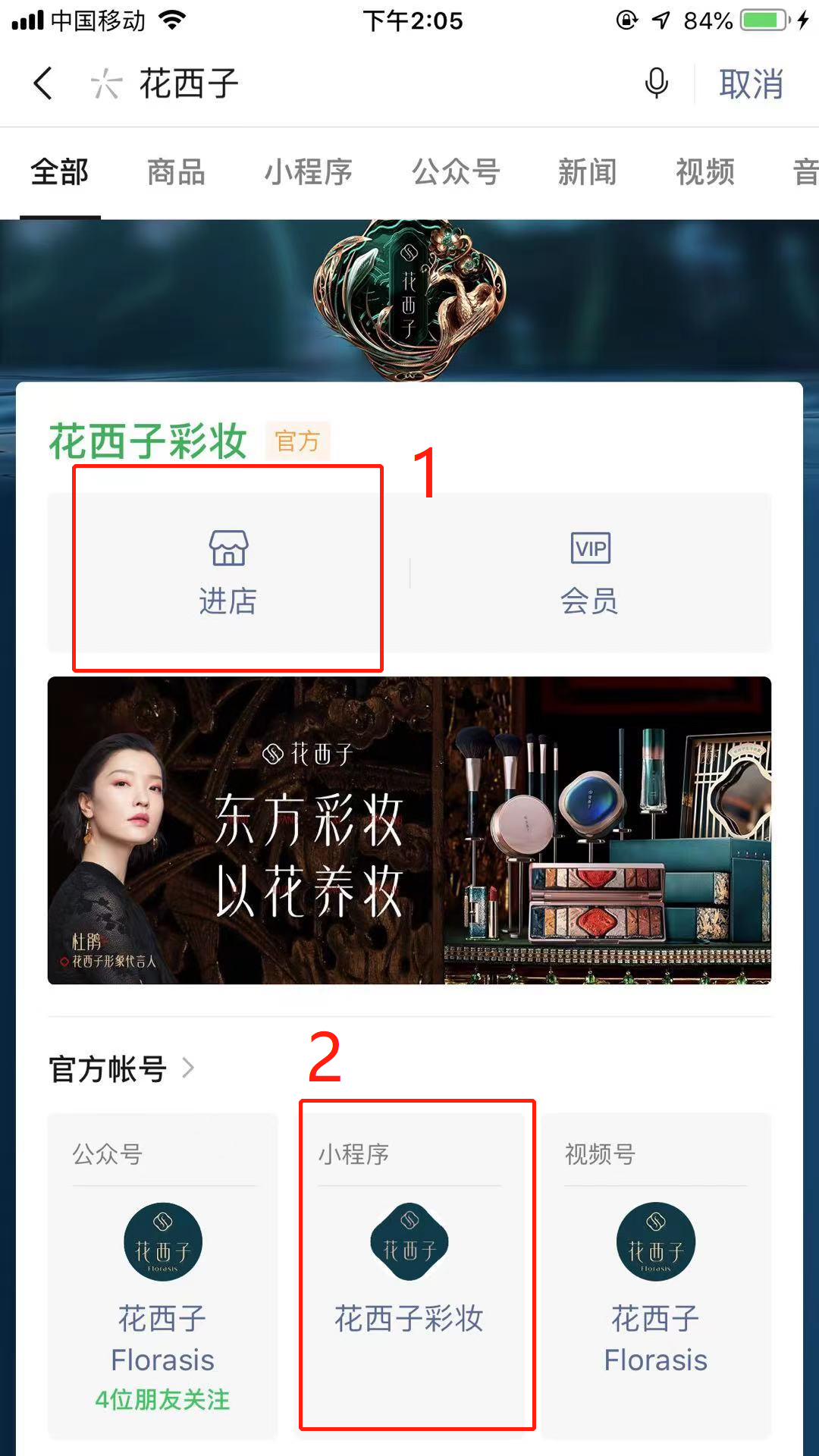Select the 全部 tab

pos(60,172)
